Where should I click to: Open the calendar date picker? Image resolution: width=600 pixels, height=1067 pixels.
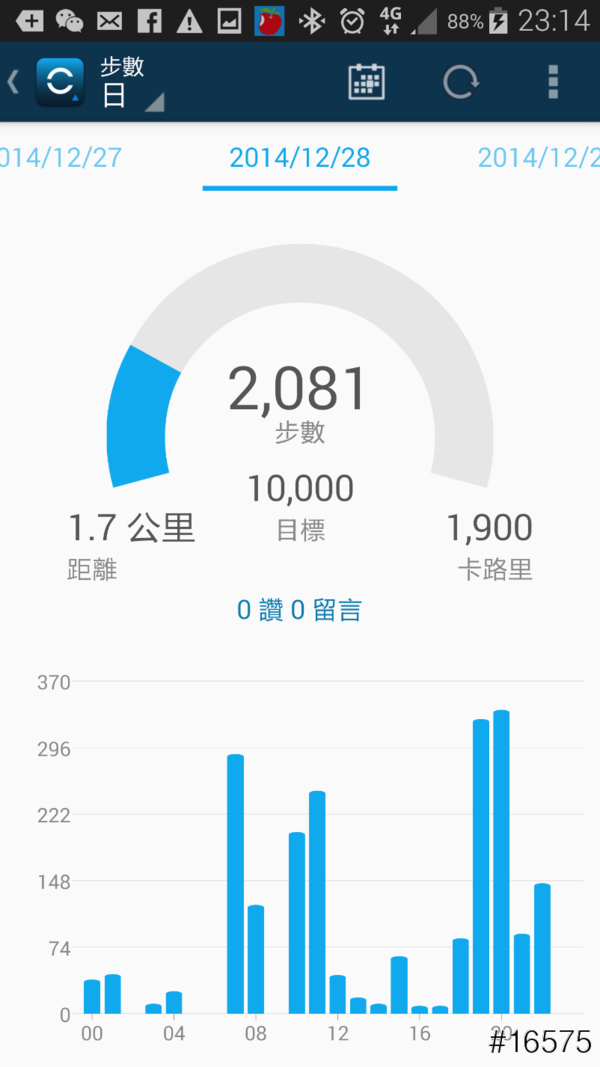point(366,82)
